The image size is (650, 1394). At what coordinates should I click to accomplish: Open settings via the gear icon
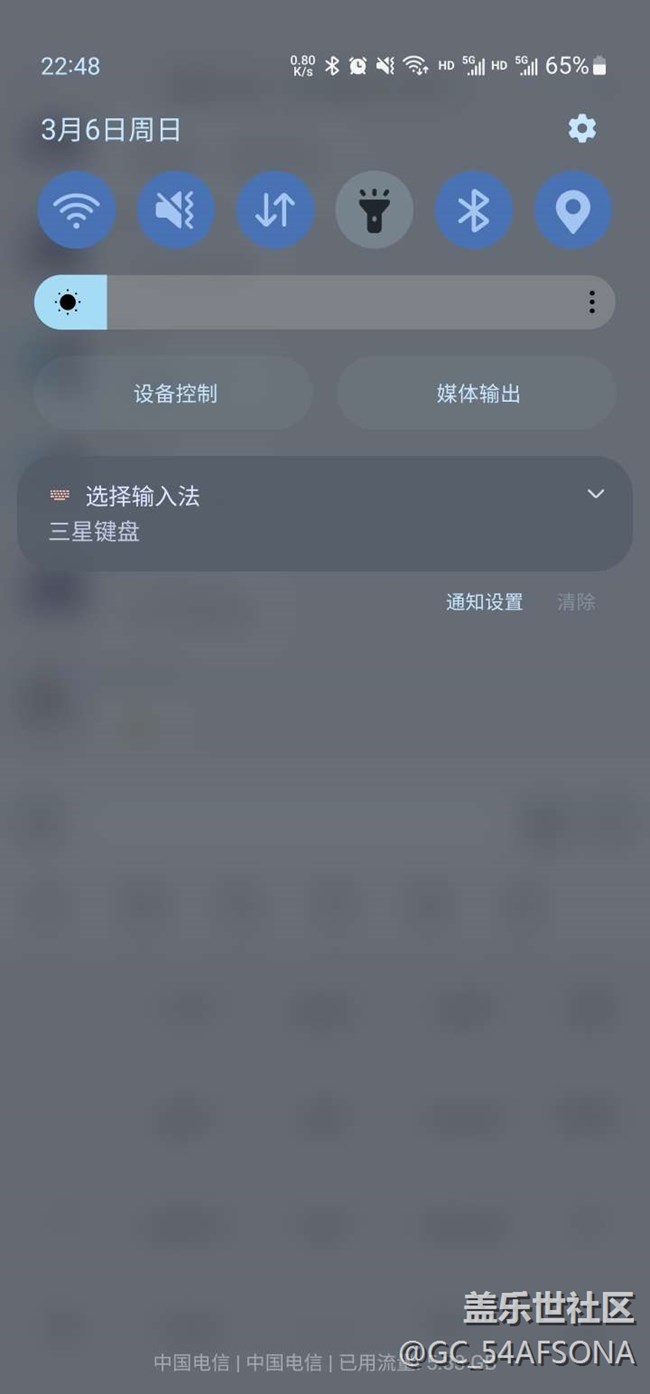(582, 128)
